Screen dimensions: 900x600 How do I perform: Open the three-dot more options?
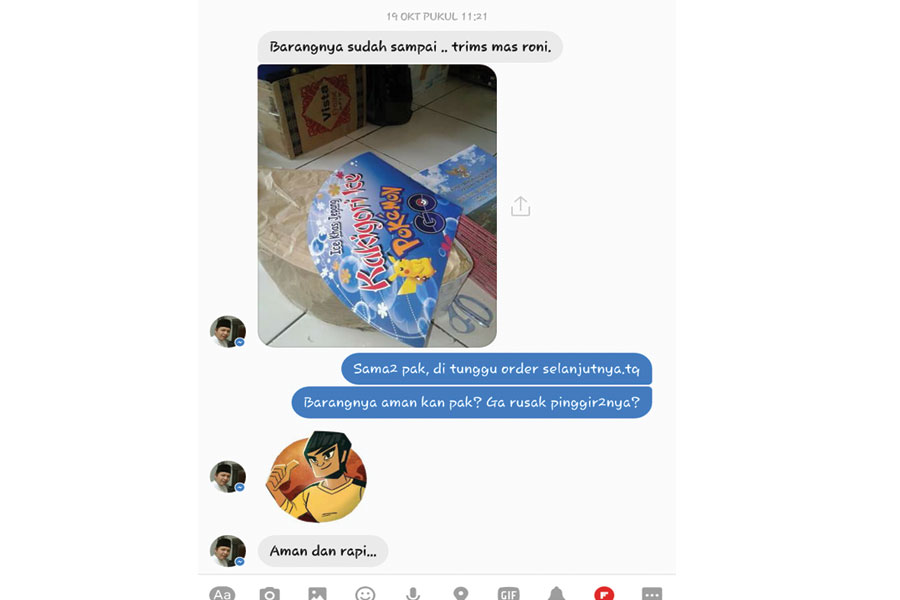click(x=651, y=594)
